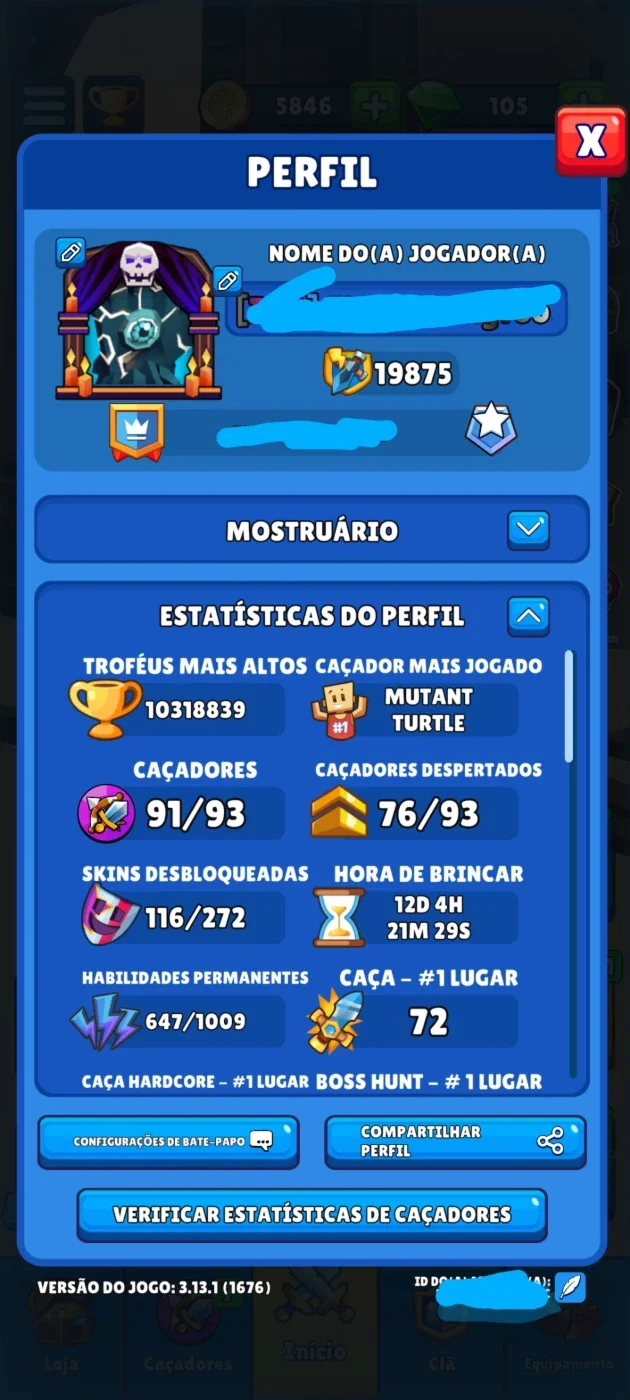Tap the pencil to edit the player name
The width and height of the screenshot is (630, 1400).
click(227, 279)
